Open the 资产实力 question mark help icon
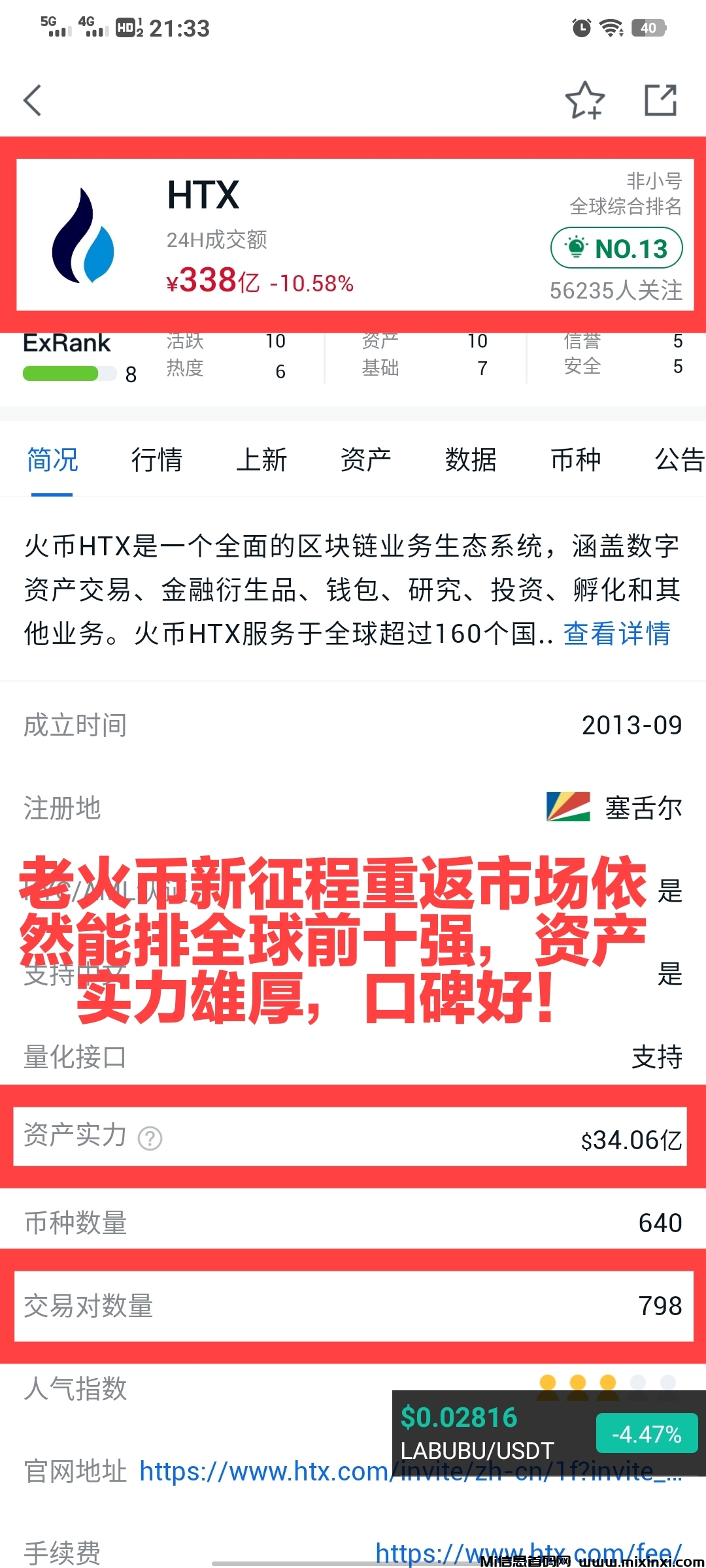 tap(150, 1137)
